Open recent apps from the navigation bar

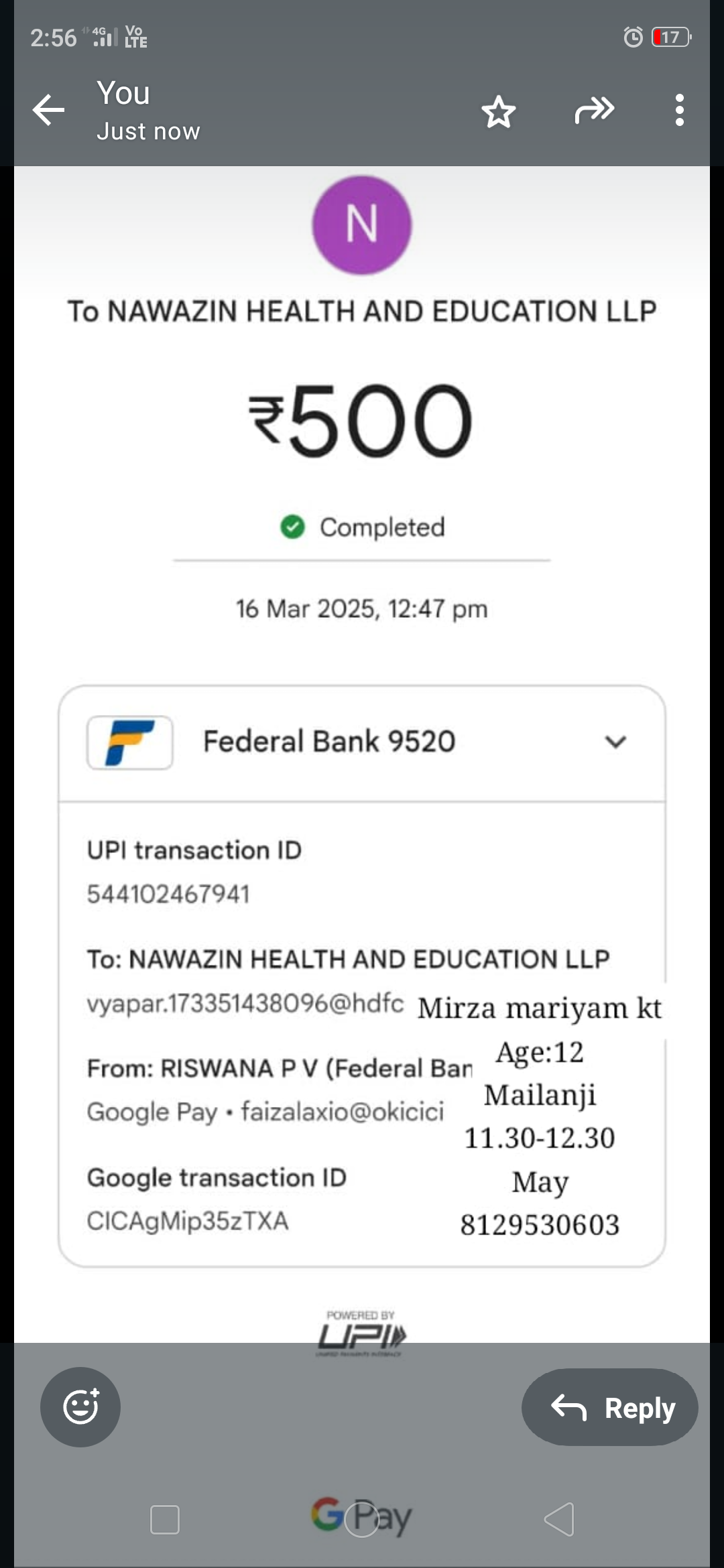[x=165, y=1520]
